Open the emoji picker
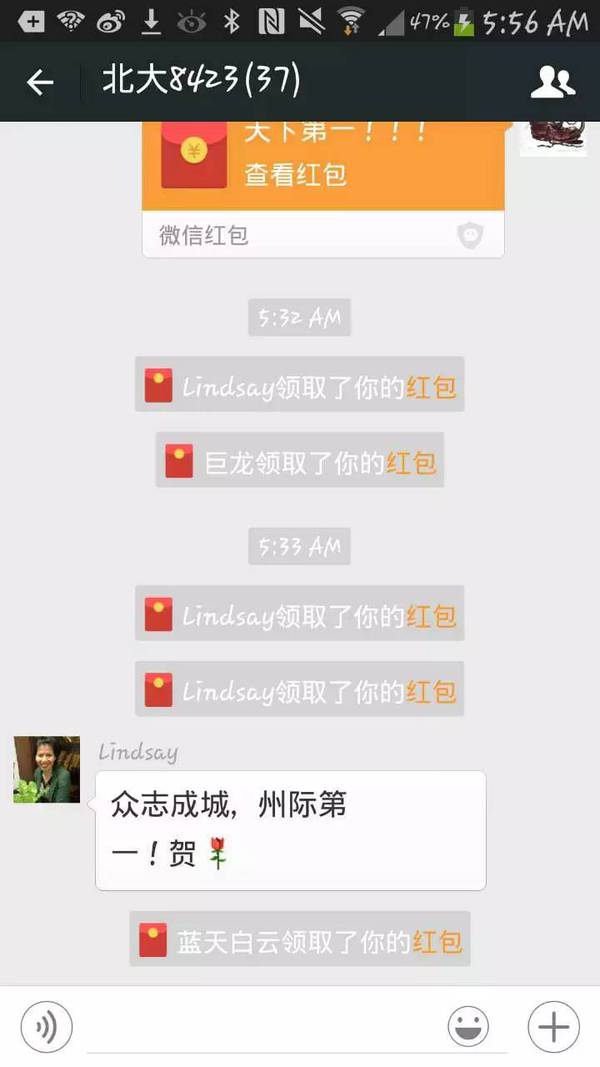This screenshot has height=1067, width=600. tap(468, 1026)
